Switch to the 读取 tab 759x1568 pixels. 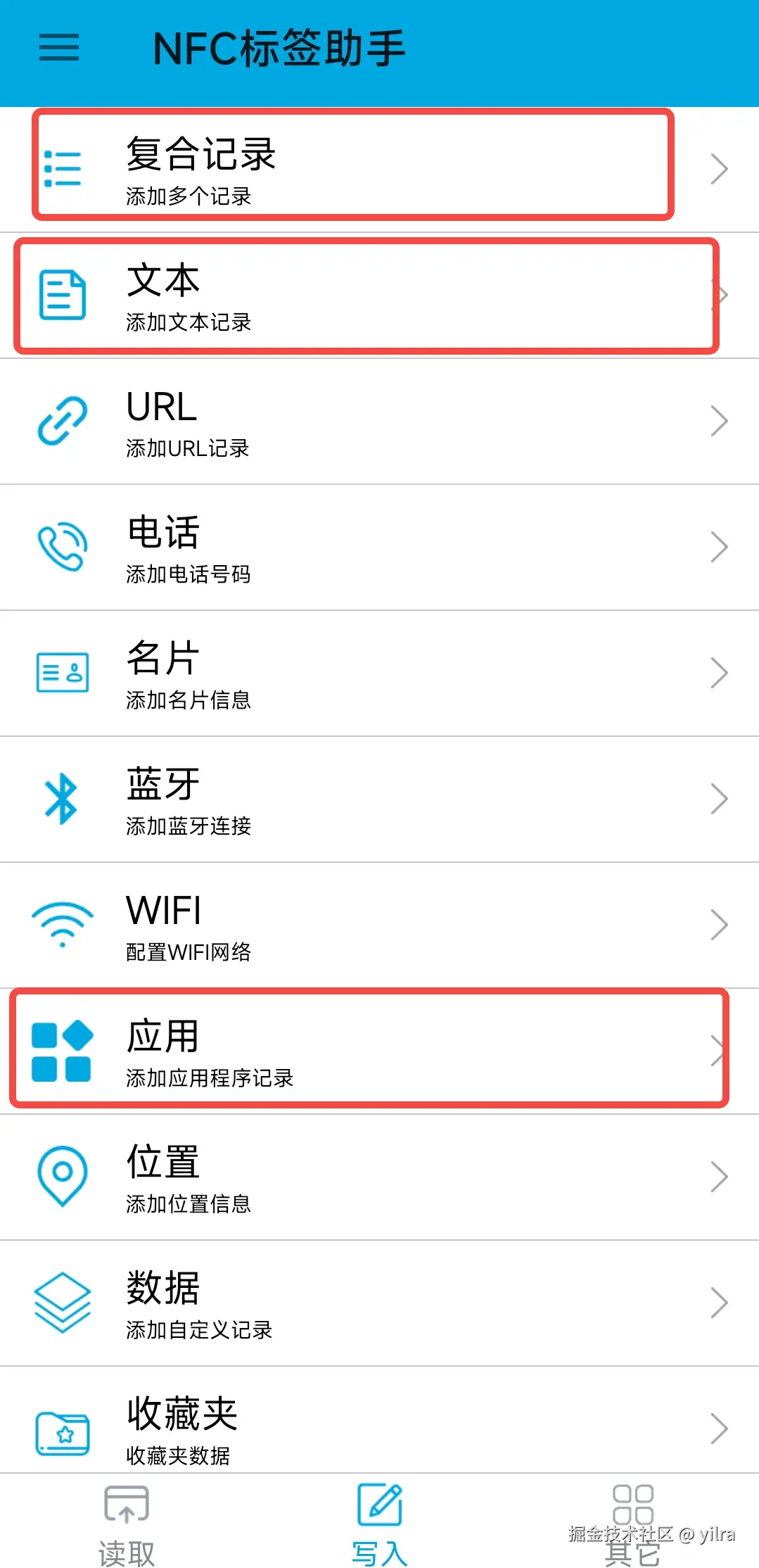[127, 1523]
